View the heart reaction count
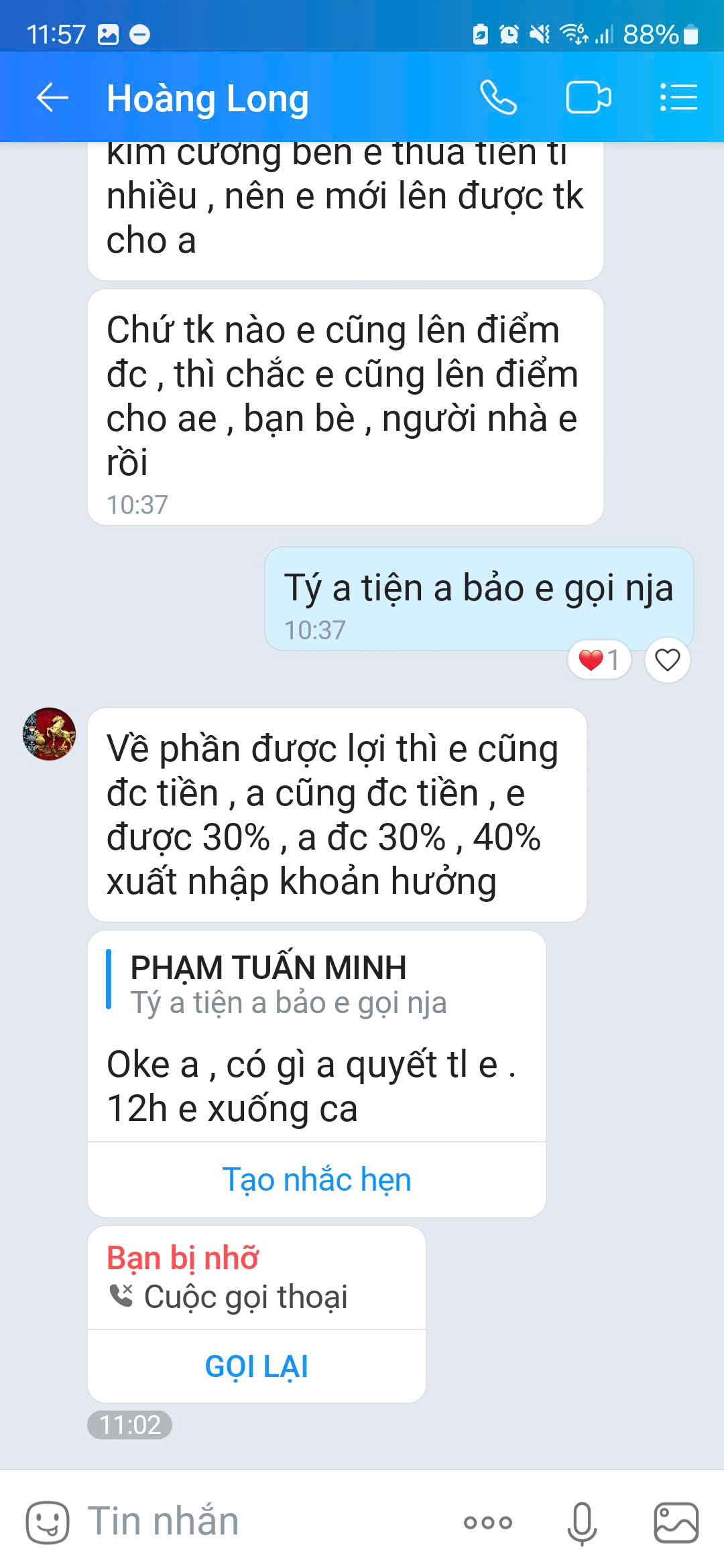 click(599, 660)
